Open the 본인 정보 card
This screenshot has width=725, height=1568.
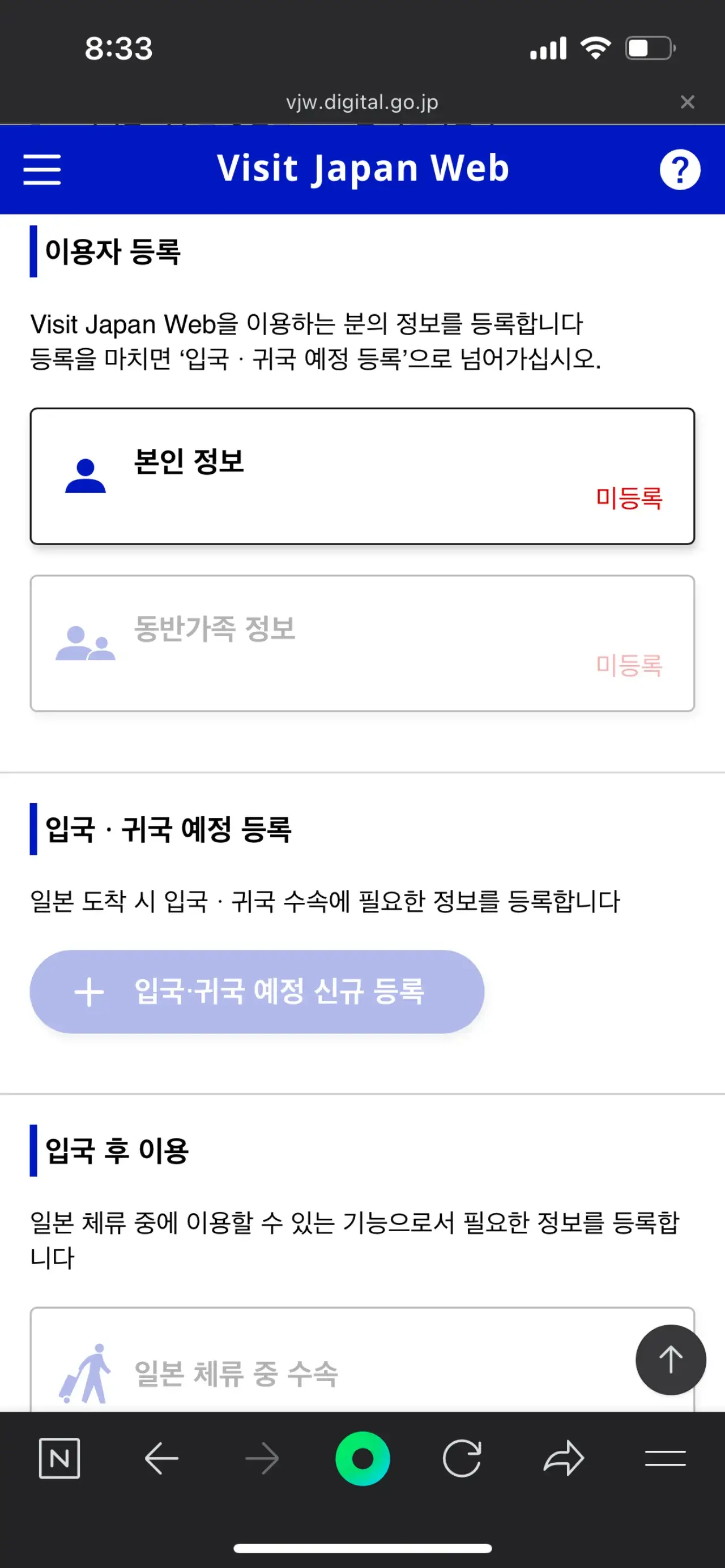pos(362,476)
